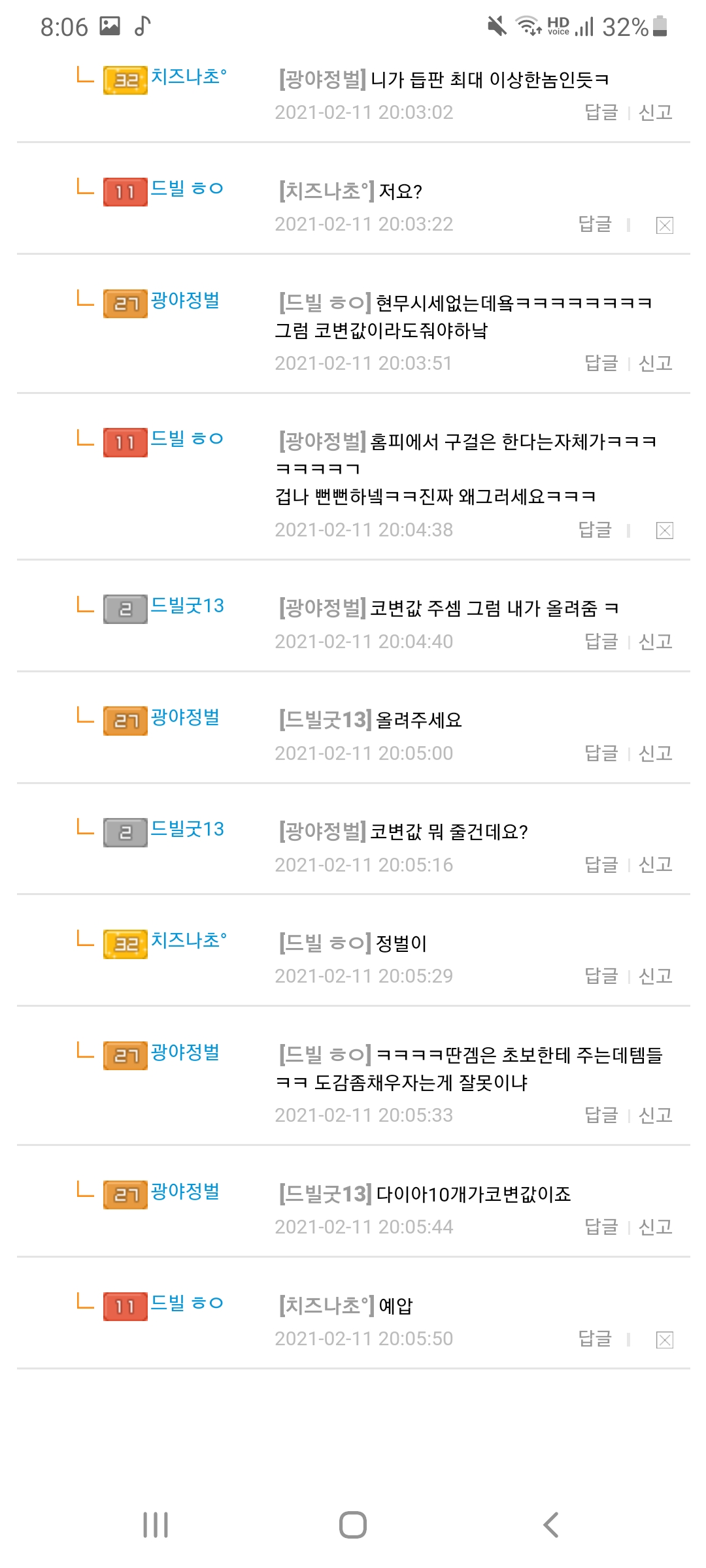Delete the 20:04:38 comment by 드빌 ㅎㅇ

pos(664,531)
